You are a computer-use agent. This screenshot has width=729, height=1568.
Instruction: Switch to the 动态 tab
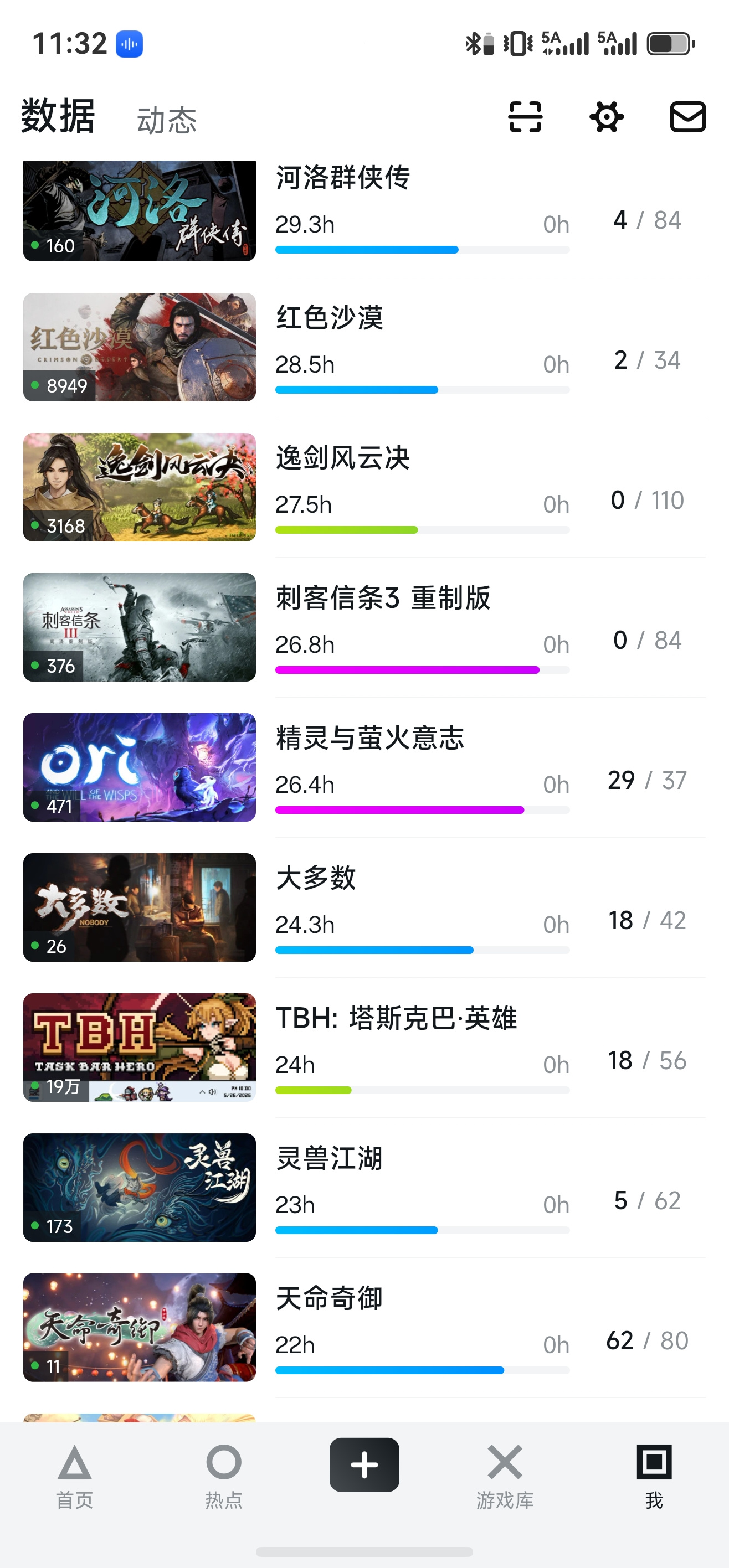[166, 120]
